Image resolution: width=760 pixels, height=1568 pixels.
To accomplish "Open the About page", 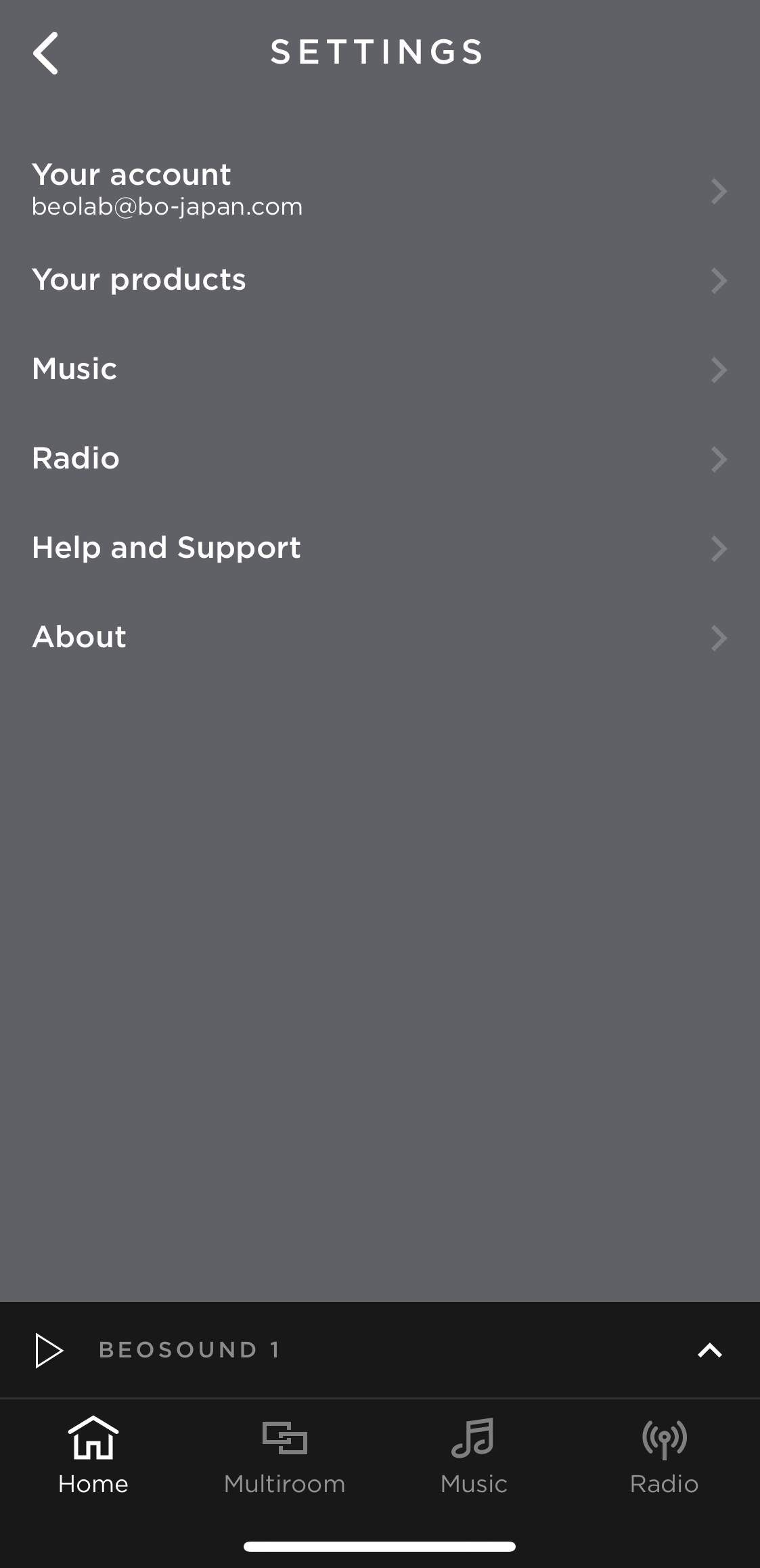I will click(x=380, y=638).
